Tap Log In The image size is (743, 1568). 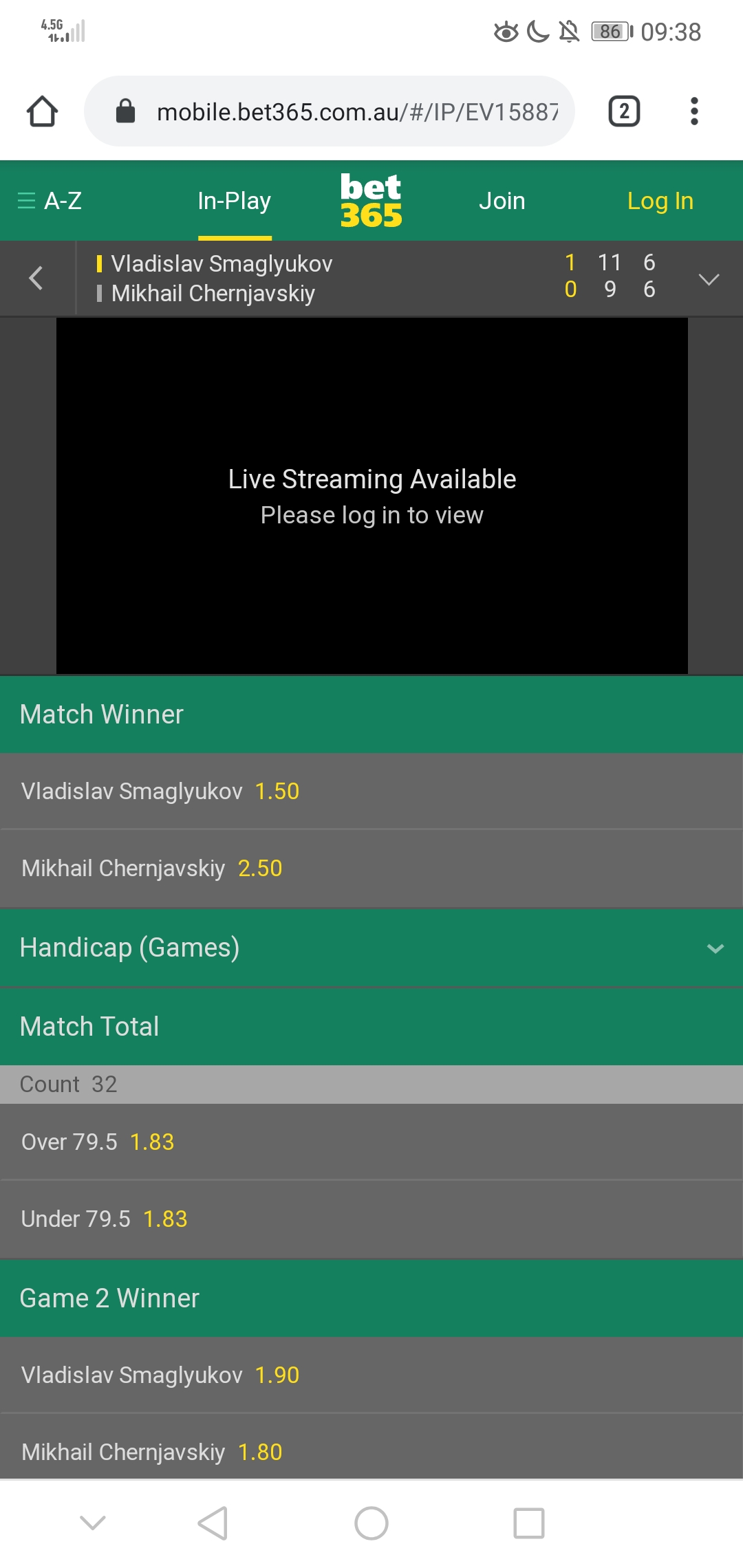pyautogui.click(x=660, y=201)
